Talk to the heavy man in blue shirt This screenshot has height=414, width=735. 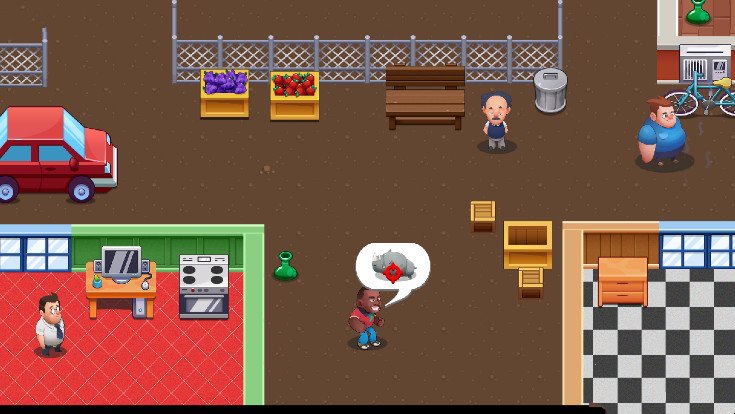tap(662, 133)
